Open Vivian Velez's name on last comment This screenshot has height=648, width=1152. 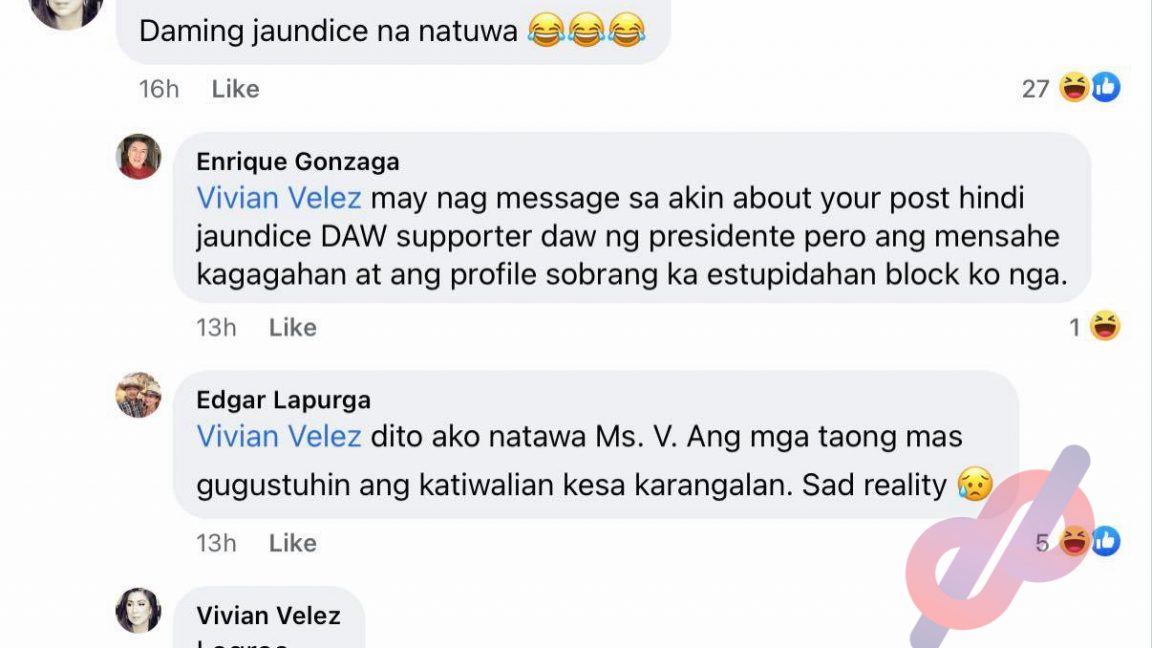(268, 615)
